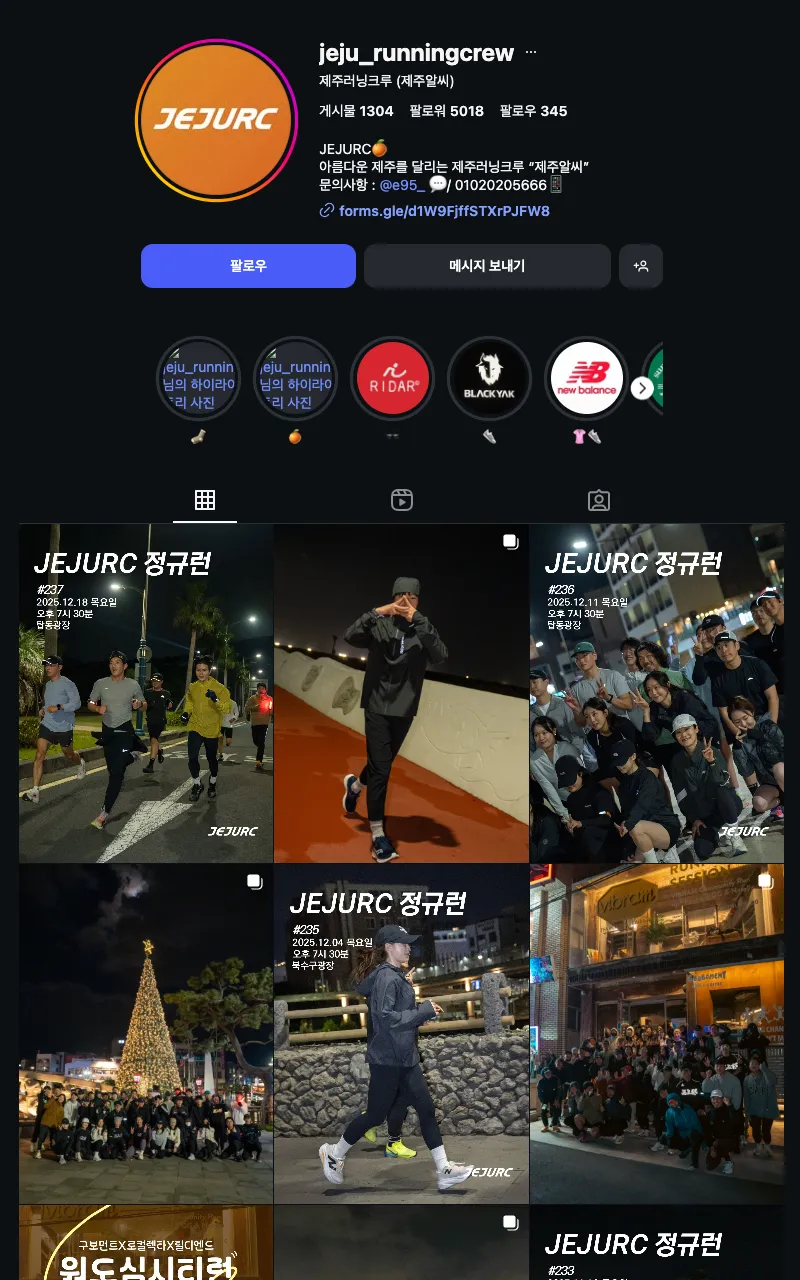800x1280 pixels.
Task: Select the posts grid tab
Action: [x=205, y=501]
